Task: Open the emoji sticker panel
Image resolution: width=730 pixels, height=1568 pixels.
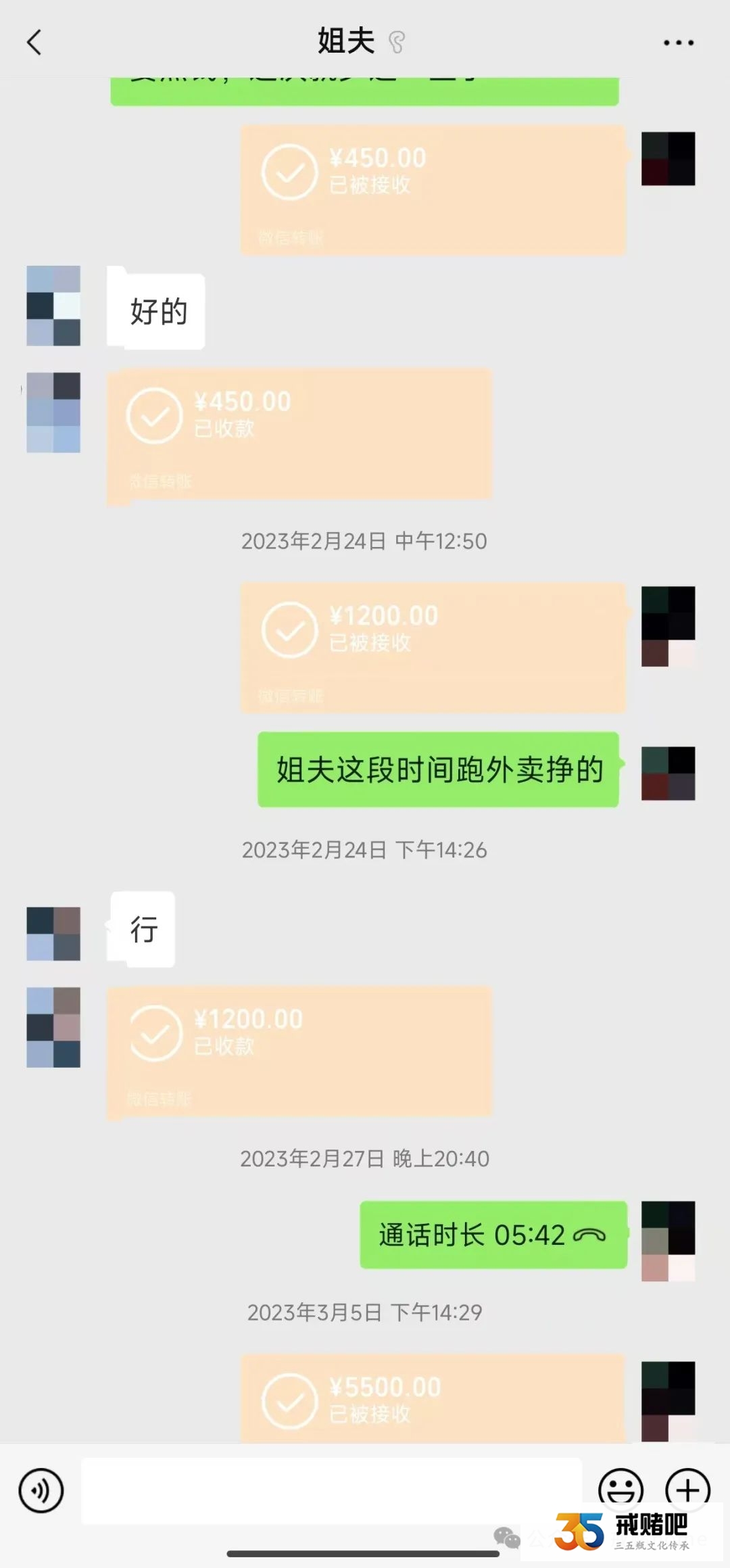Action: (620, 1488)
